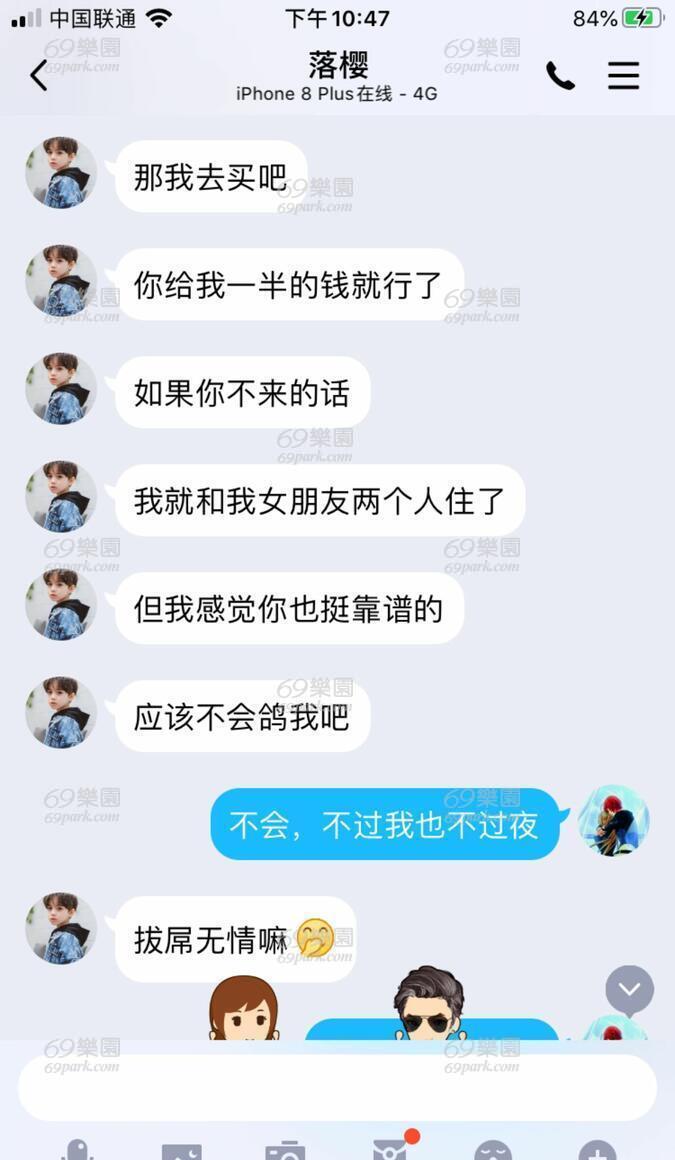Open avatar next to 拔屌无情嘛

point(61,928)
